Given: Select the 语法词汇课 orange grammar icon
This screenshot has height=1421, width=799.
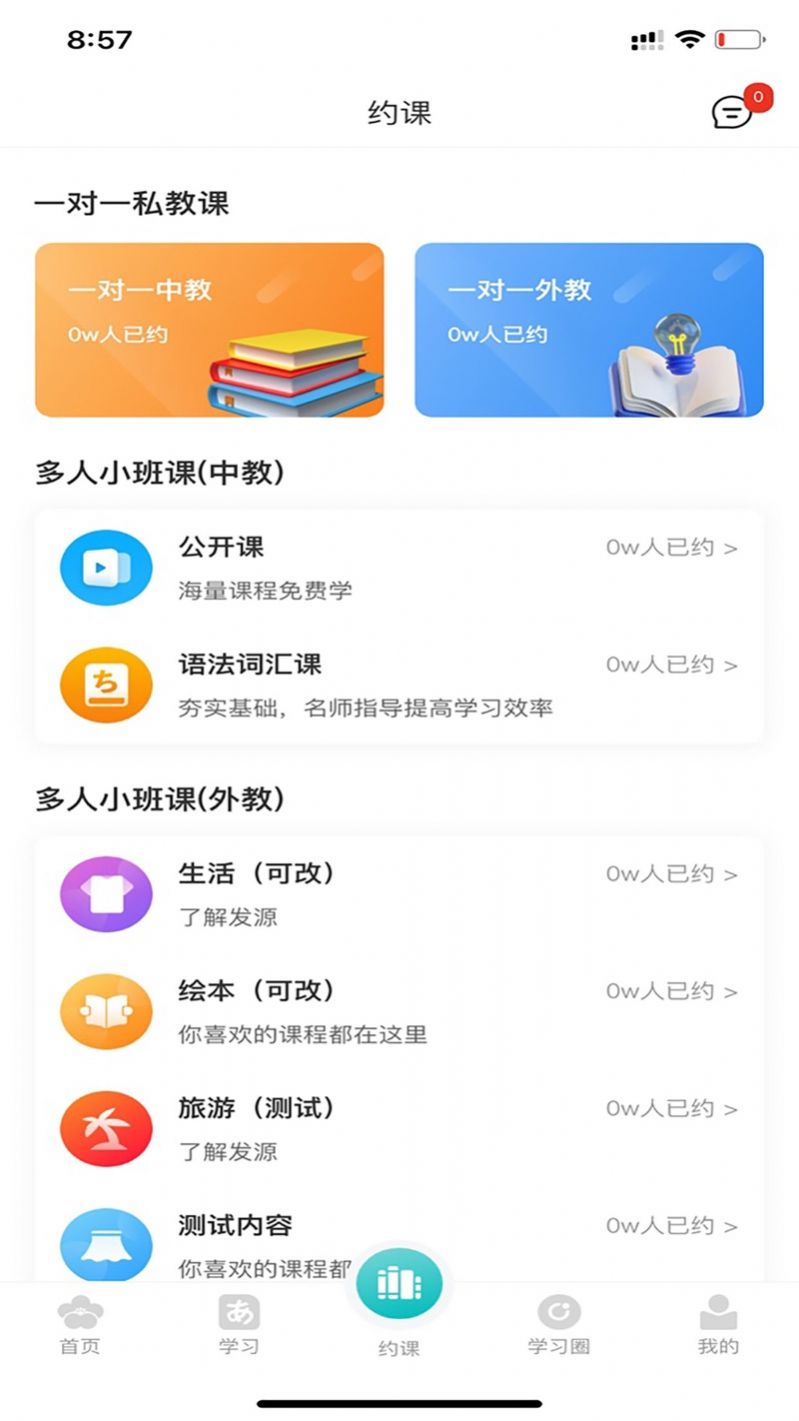Looking at the screenshot, I should tap(105, 684).
